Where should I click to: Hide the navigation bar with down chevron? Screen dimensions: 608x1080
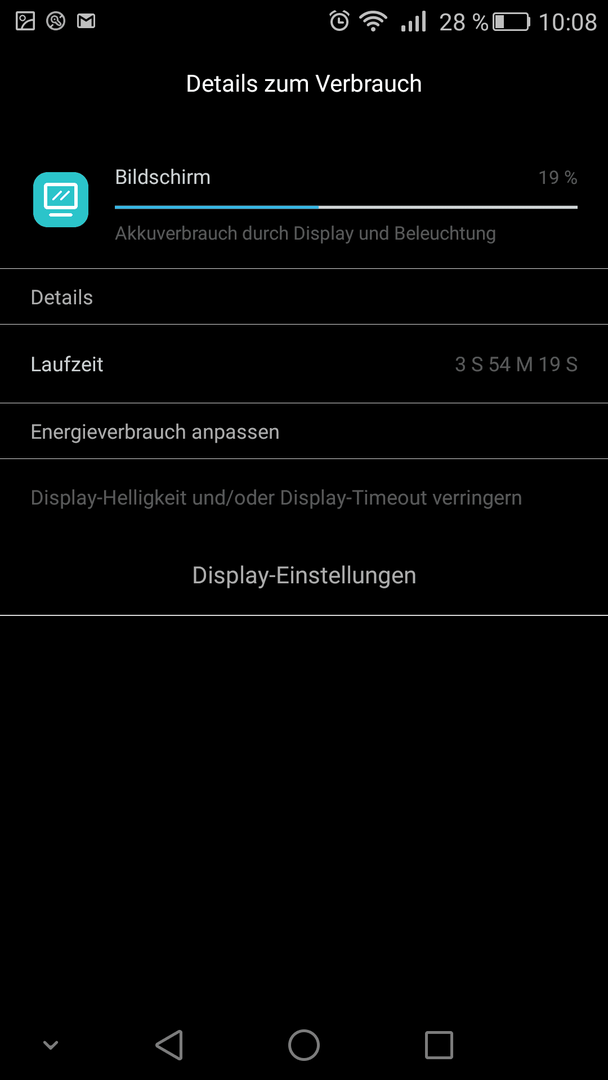[50, 1046]
